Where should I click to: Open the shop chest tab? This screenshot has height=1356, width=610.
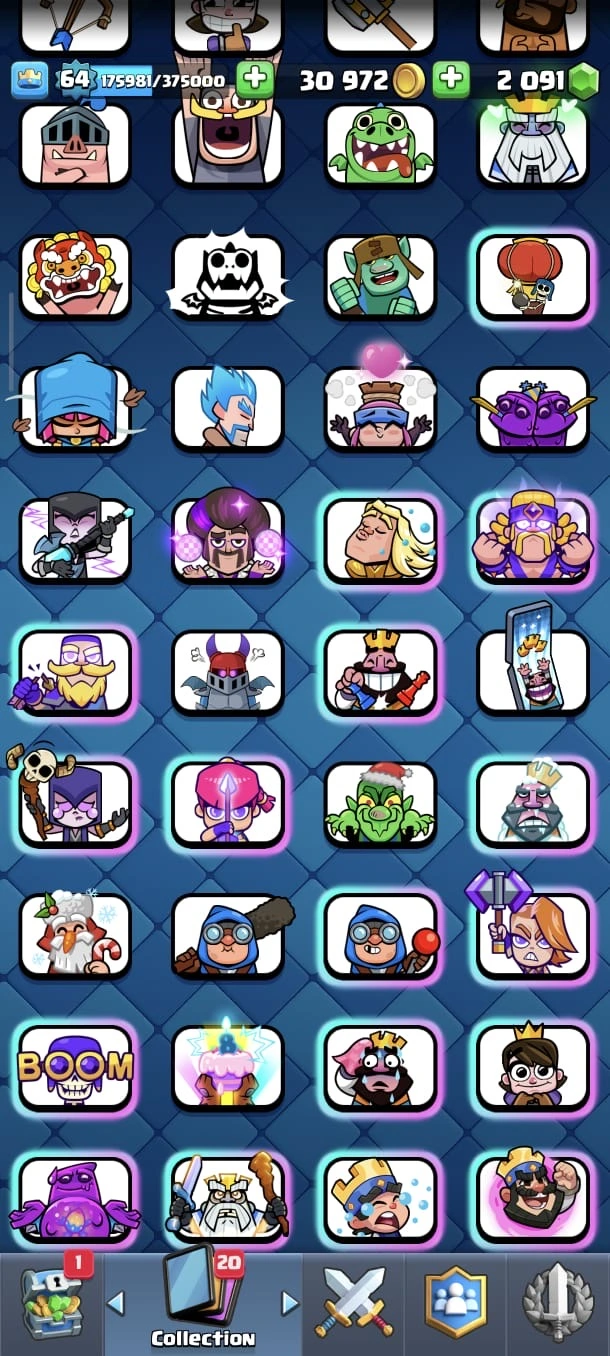point(54,1302)
